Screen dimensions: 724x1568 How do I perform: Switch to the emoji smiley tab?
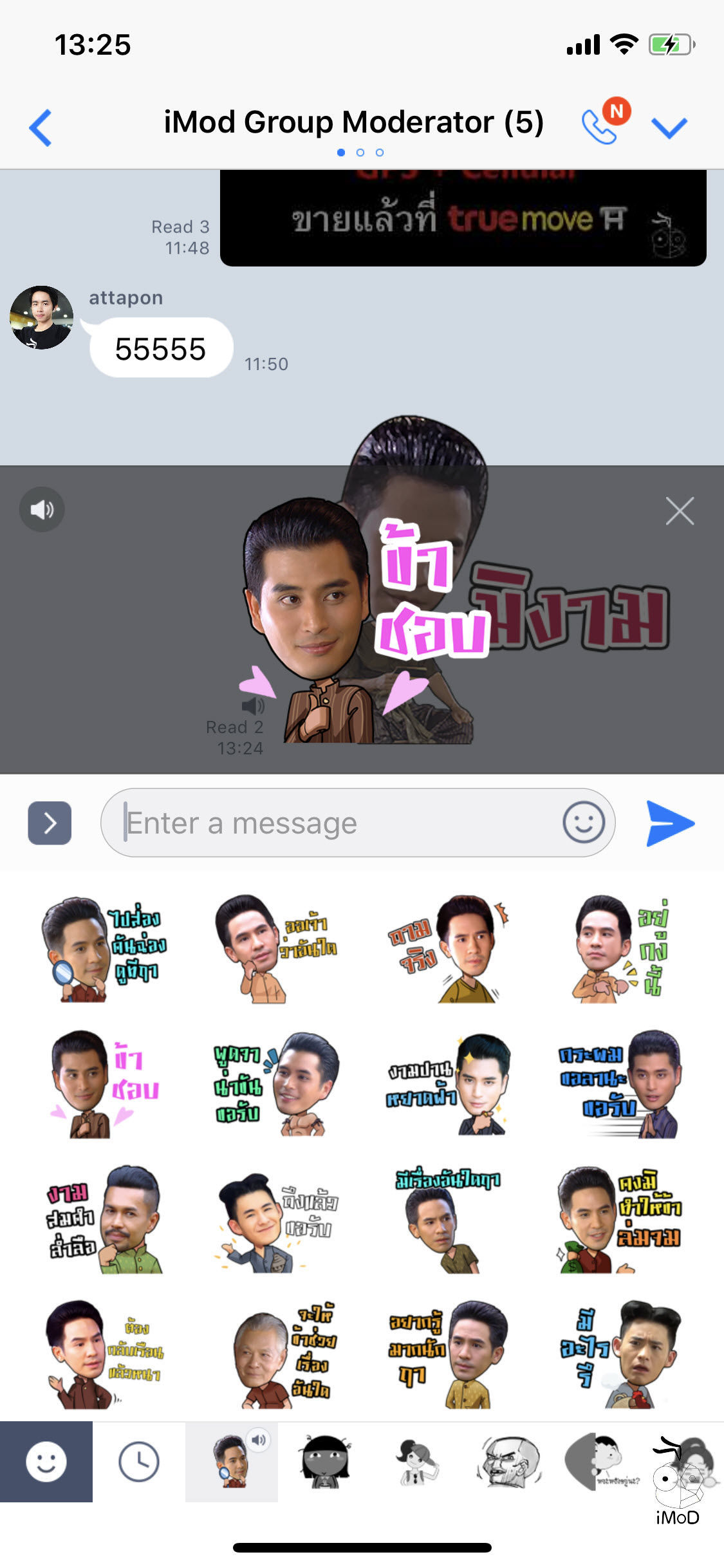[46, 1461]
